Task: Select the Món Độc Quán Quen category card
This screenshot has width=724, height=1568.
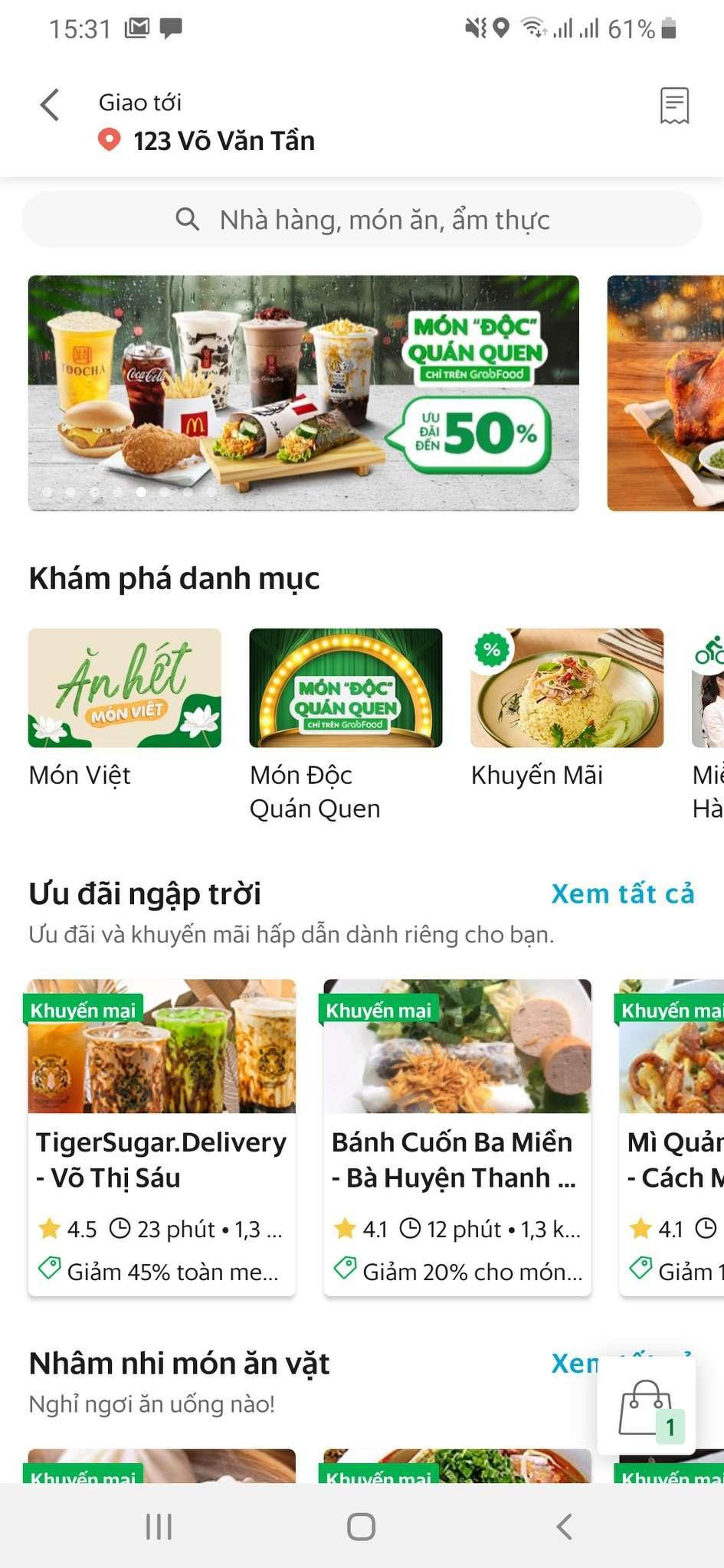Action: point(346,688)
